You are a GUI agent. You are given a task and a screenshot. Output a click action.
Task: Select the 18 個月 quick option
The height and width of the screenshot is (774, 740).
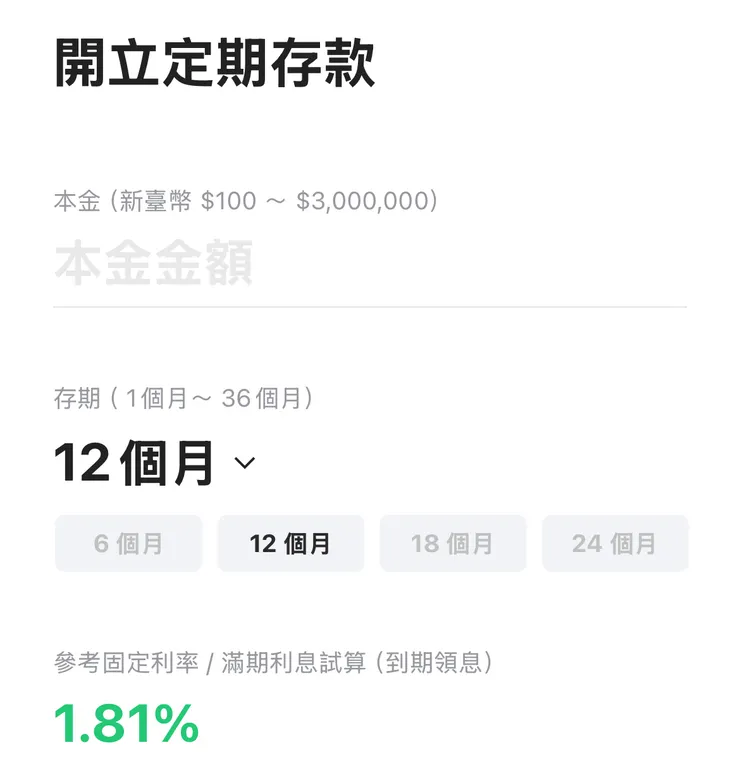click(x=453, y=543)
